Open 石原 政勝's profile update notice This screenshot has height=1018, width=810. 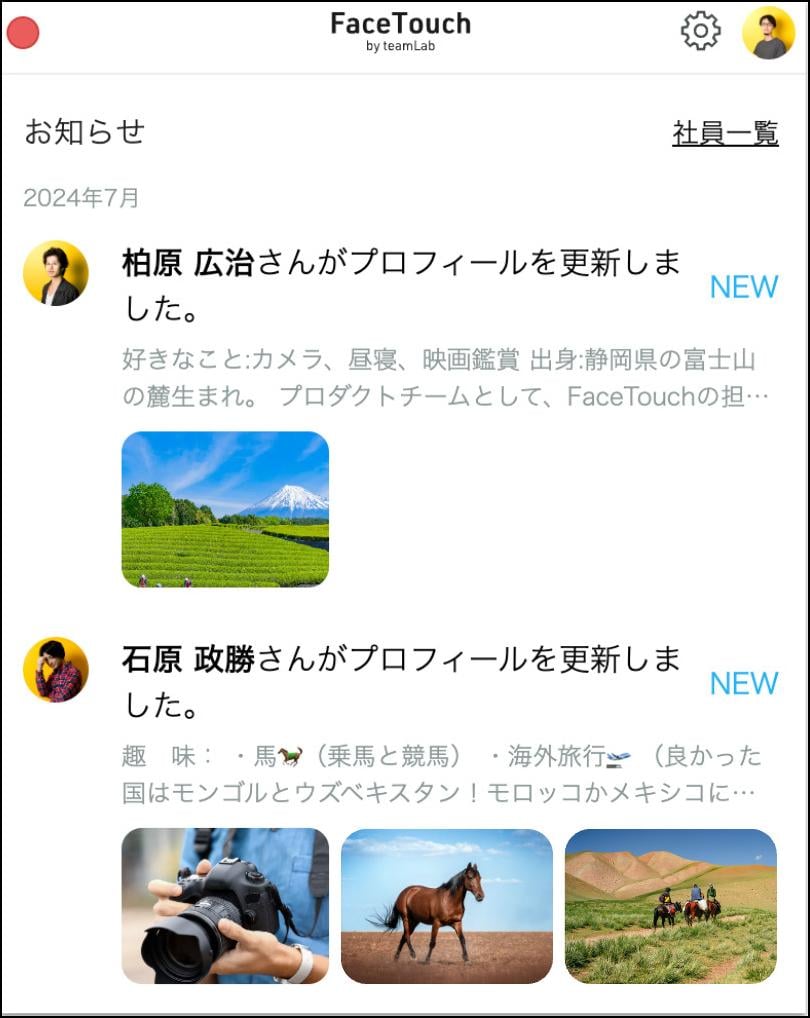point(400,682)
